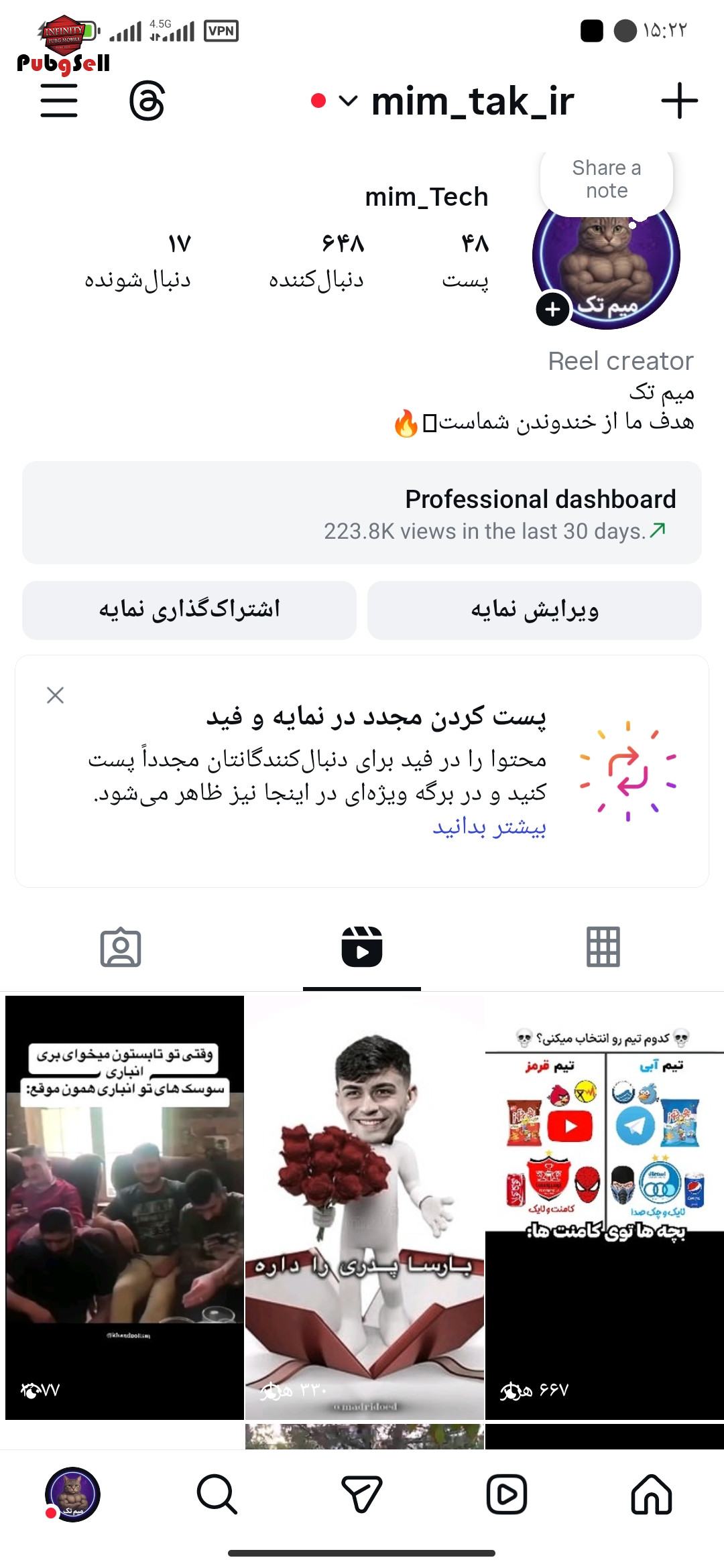Switch to the posts grid tab
This screenshot has width=724, height=1568.
pyautogui.click(x=603, y=947)
